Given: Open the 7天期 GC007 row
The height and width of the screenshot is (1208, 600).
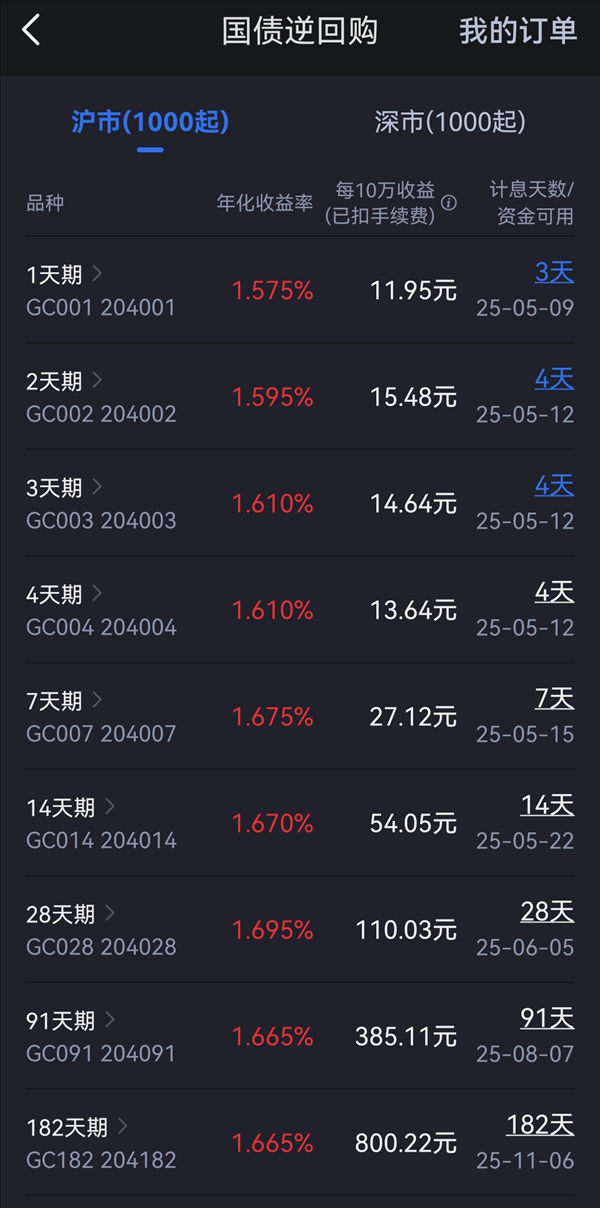Looking at the screenshot, I should (300, 717).
